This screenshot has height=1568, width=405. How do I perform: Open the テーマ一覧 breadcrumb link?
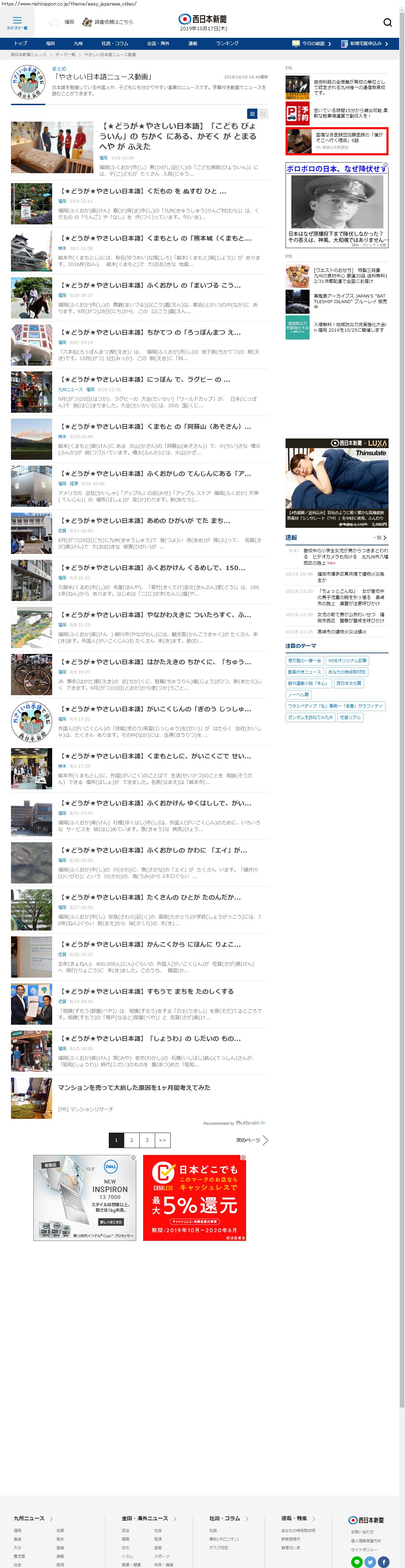coord(65,55)
